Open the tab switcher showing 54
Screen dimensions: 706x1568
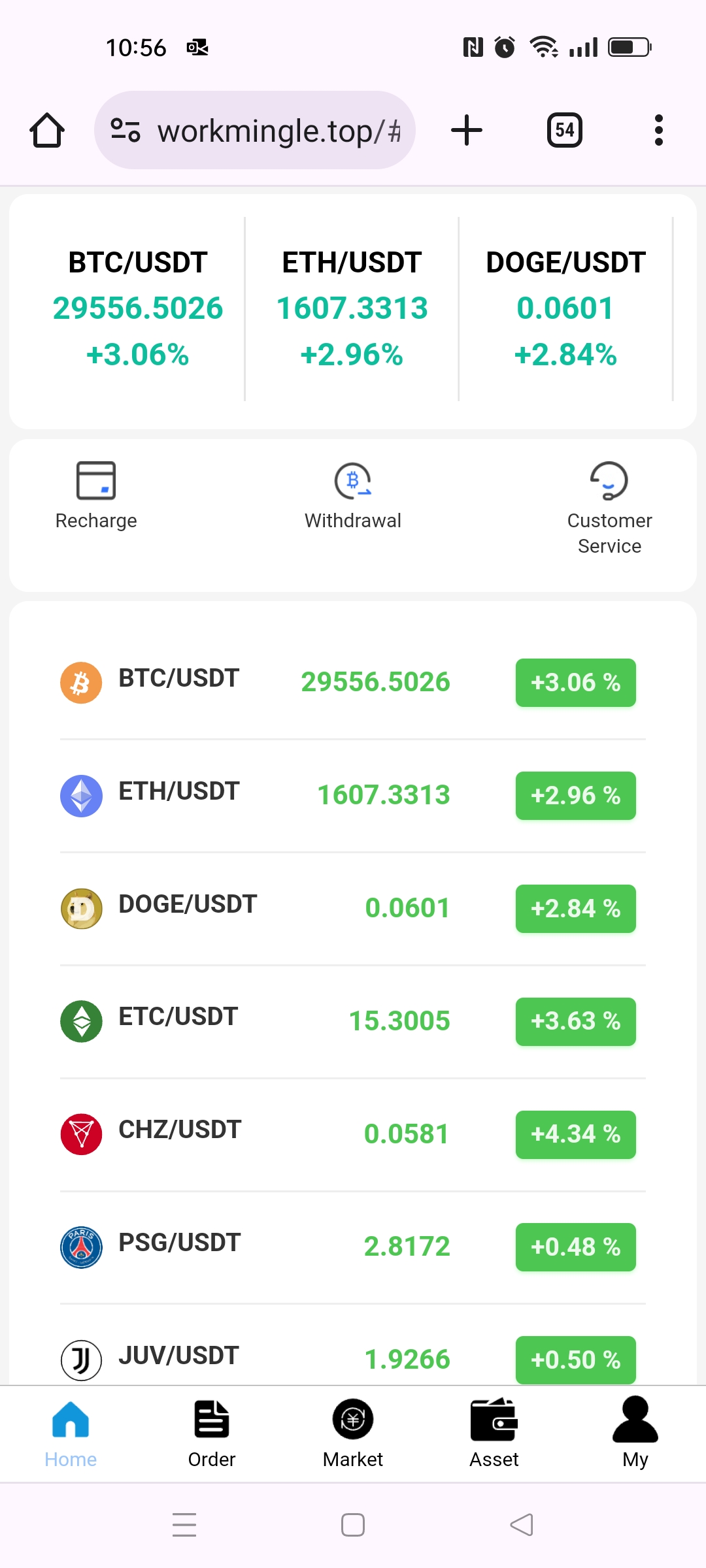click(565, 130)
